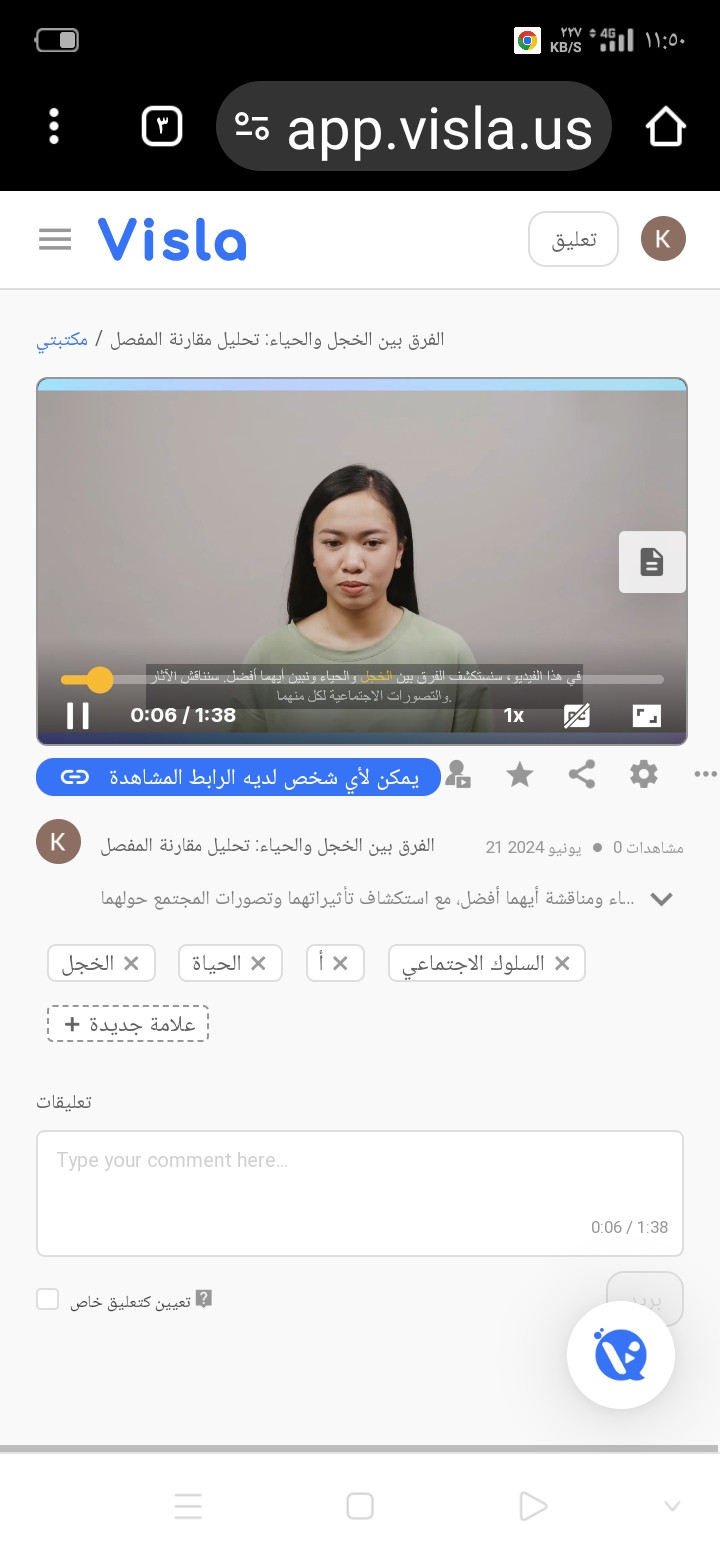Tap the تعليق button in header
This screenshot has height=1560, width=720.
573,240
